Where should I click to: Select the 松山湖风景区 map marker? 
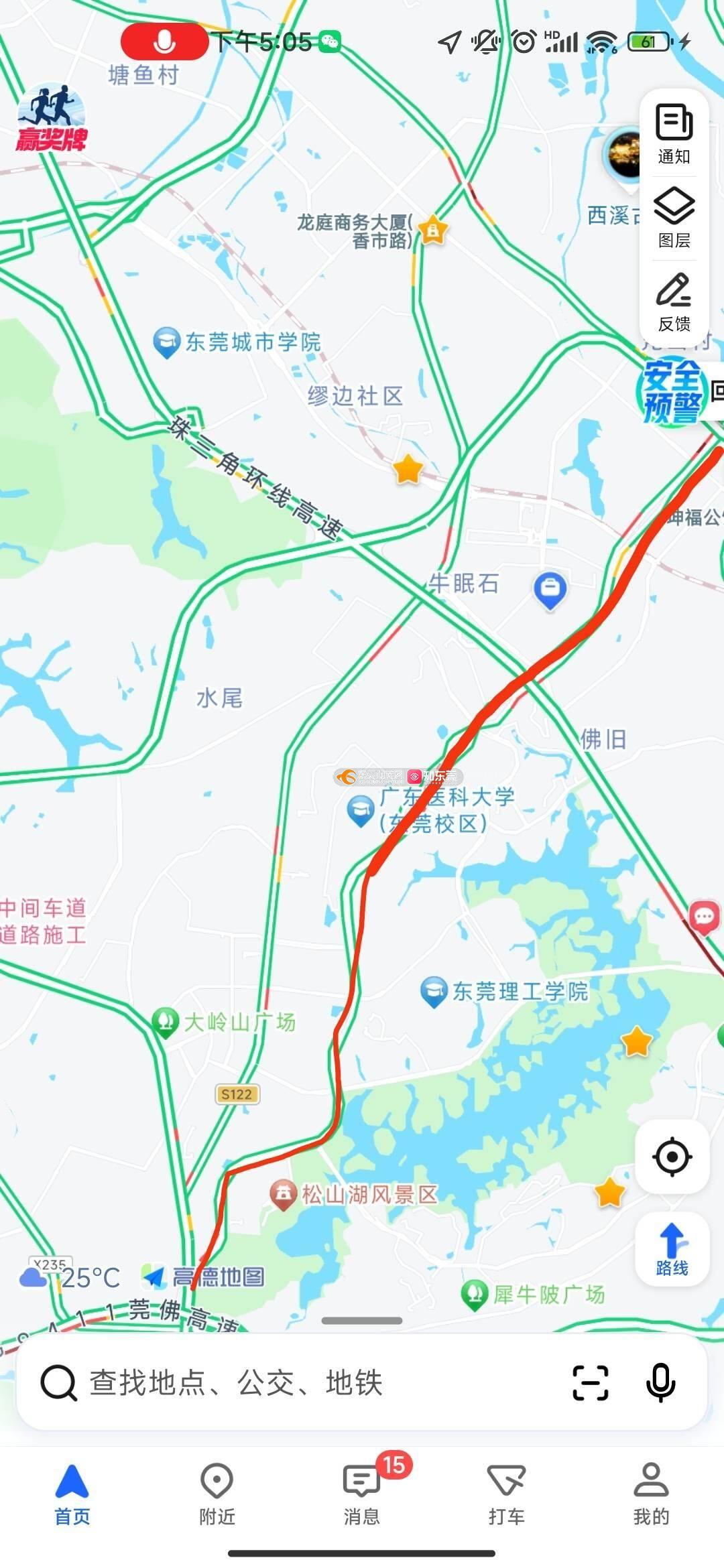coord(284,1195)
